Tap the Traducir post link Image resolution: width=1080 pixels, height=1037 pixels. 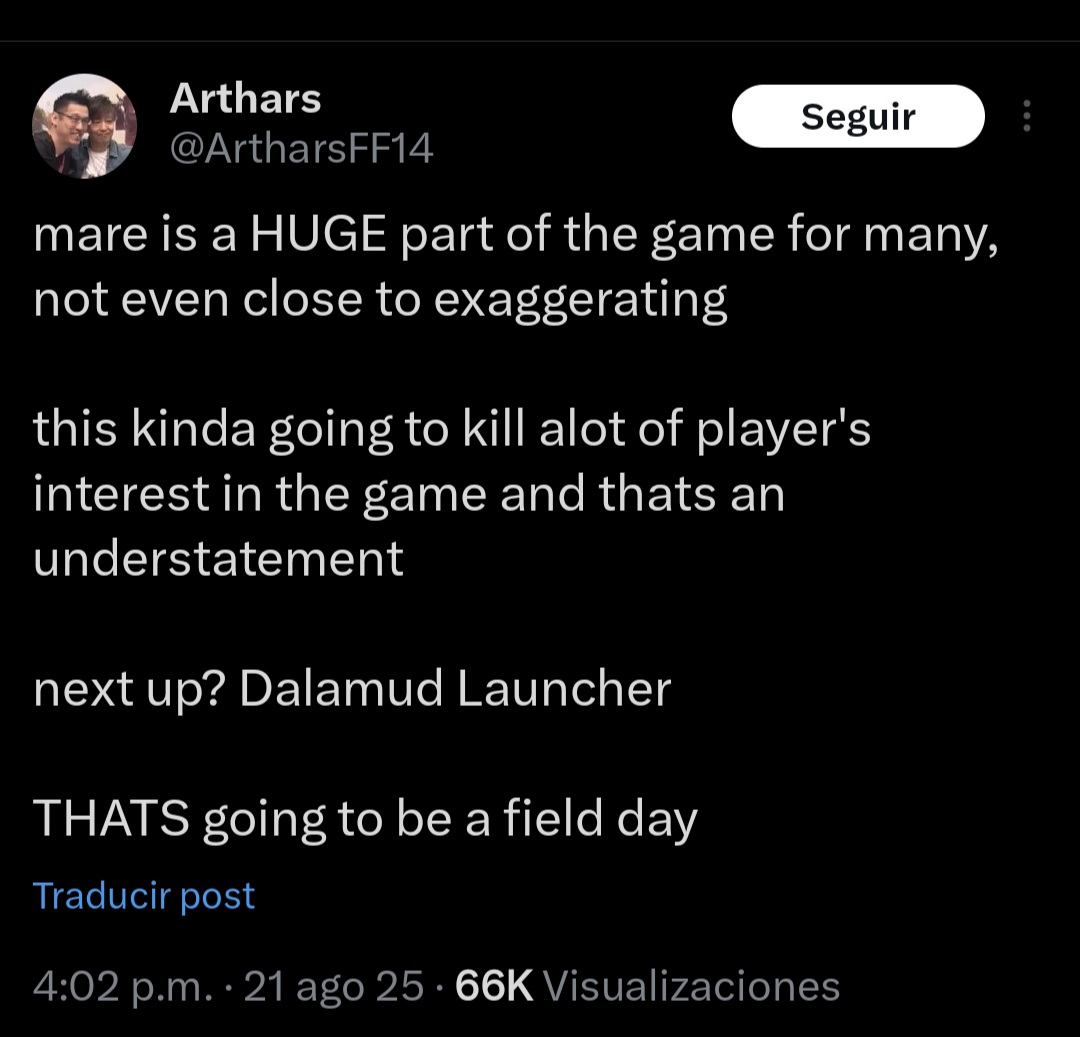coord(144,895)
